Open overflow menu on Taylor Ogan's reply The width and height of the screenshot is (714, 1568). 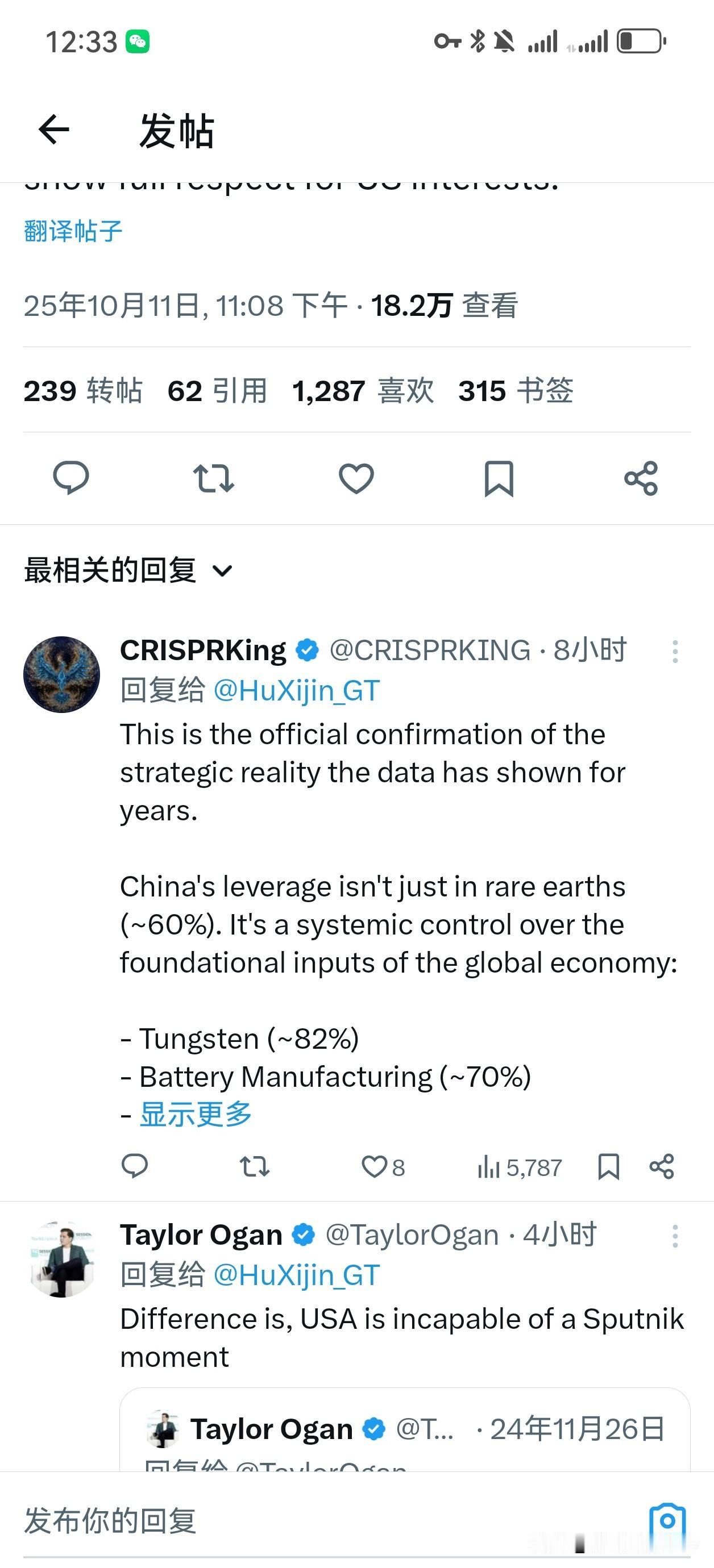click(675, 1236)
